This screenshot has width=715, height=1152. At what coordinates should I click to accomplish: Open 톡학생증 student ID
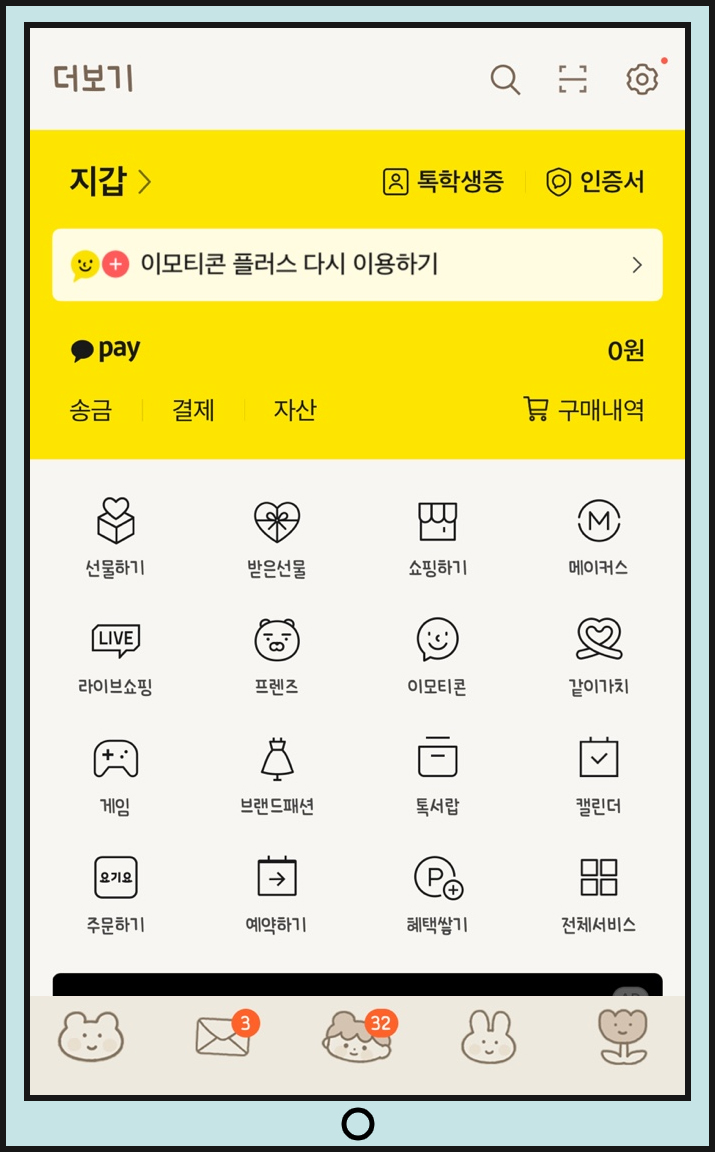click(443, 181)
